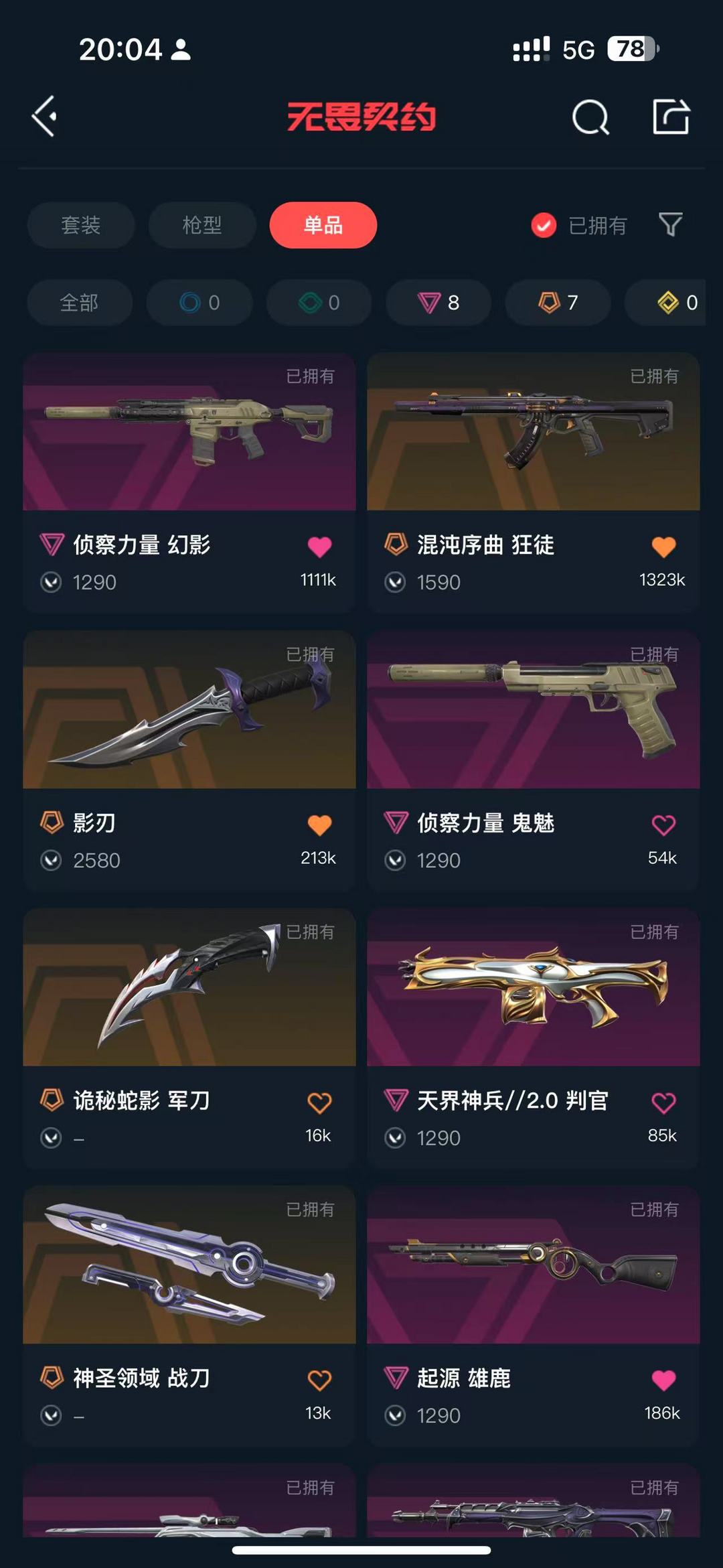The width and height of the screenshot is (723, 1568).
Task: Switch to the 枪型 tab
Action: [202, 225]
